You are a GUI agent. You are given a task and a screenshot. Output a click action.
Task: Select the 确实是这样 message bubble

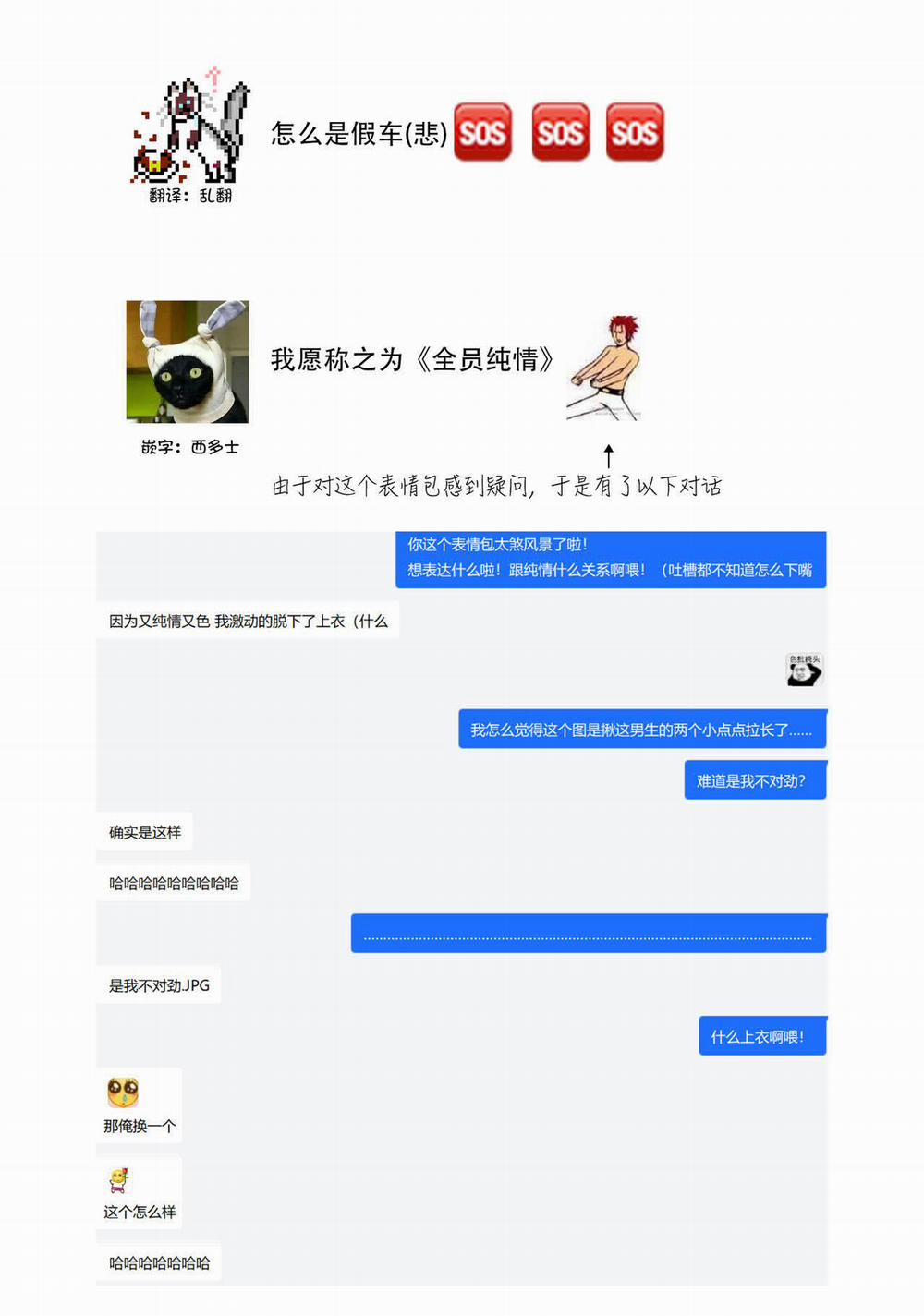(146, 831)
